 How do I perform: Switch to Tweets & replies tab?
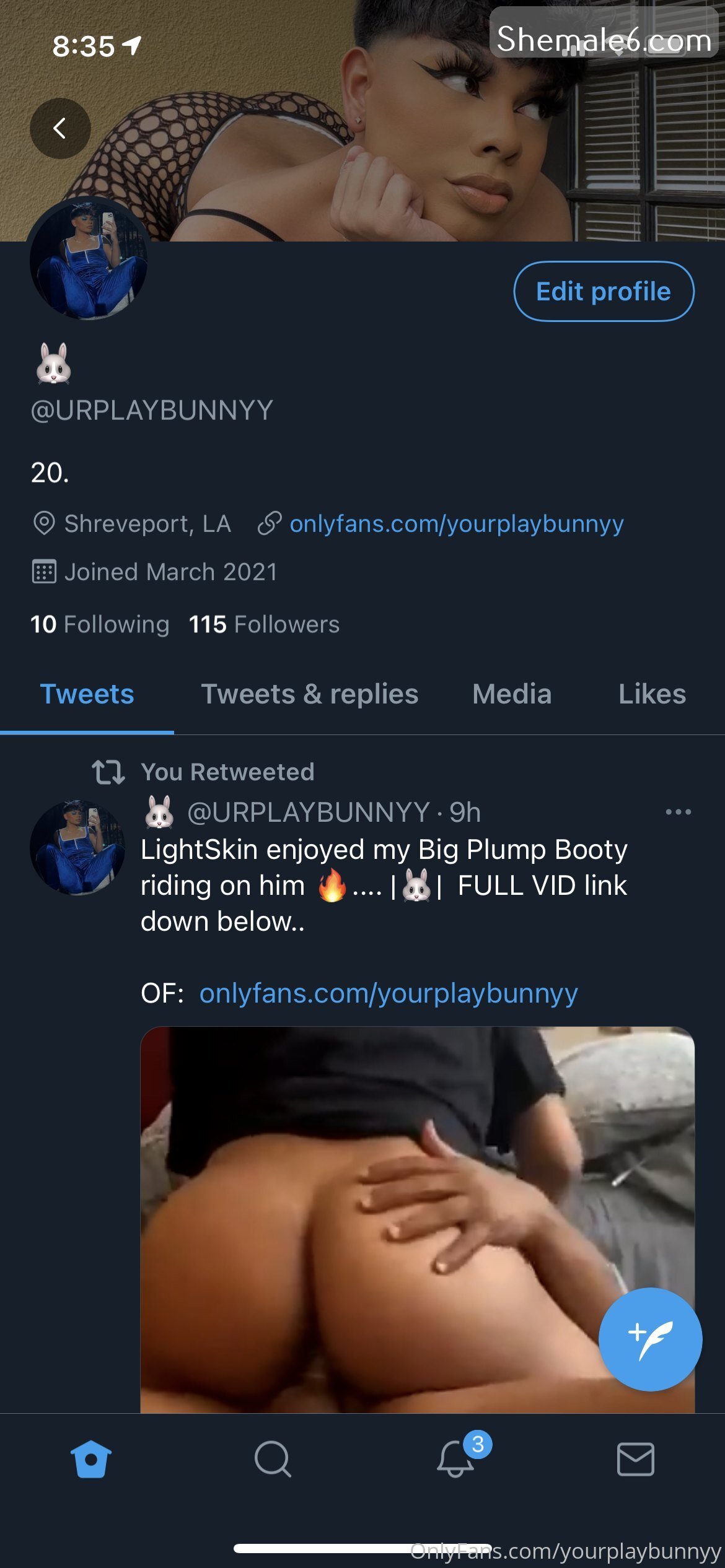[x=310, y=694]
